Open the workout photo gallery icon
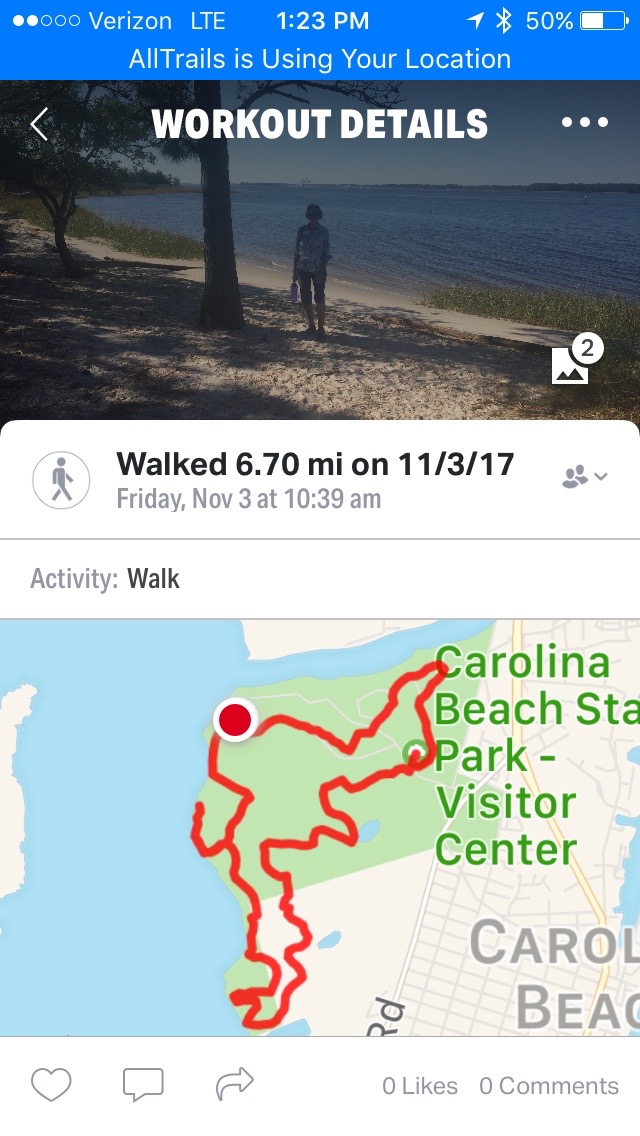This screenshot has width=640, height=1136. pos(573,364)
